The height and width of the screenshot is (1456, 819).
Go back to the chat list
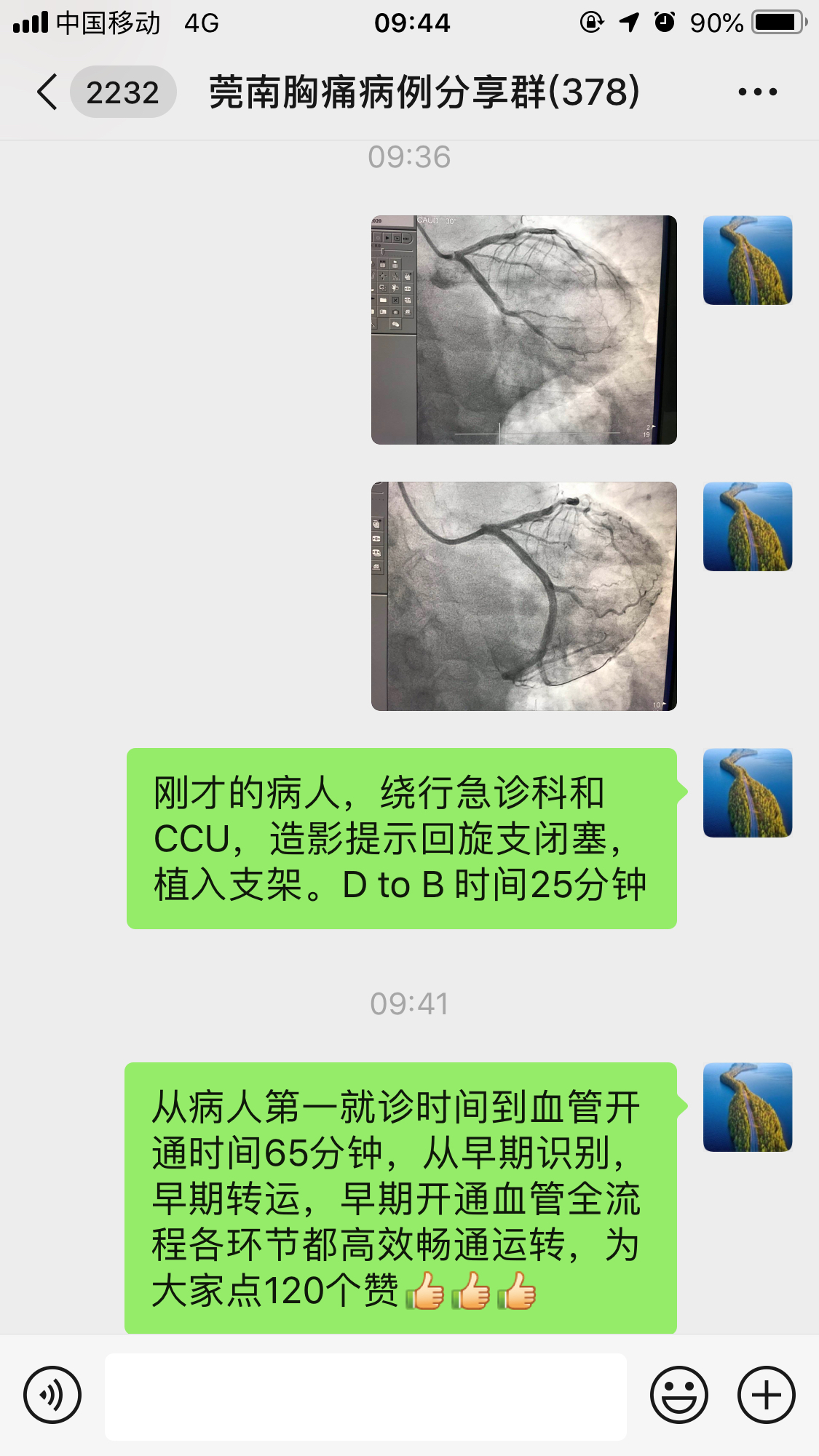tap(48, 92)
